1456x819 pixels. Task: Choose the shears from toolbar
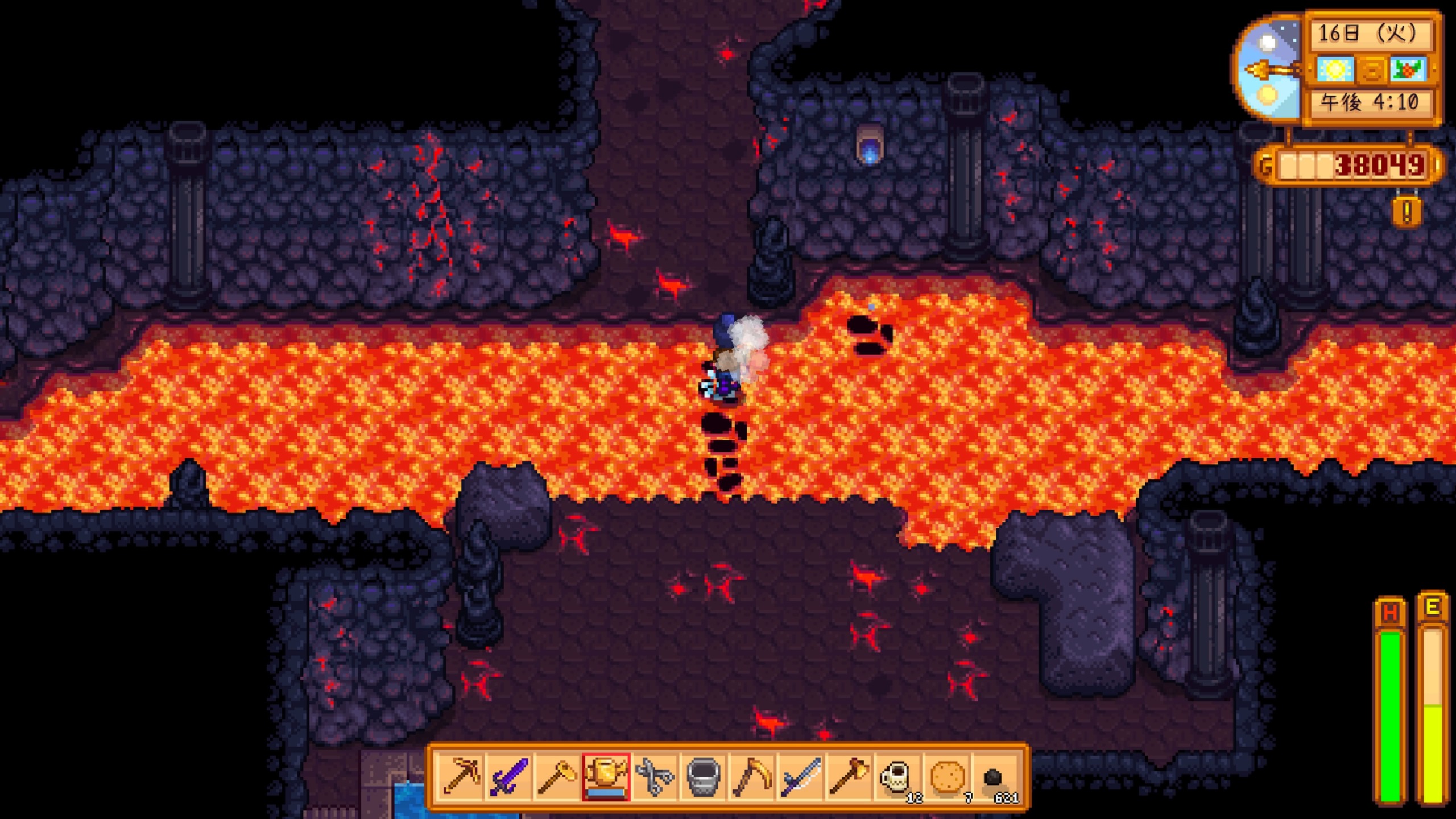654,776
